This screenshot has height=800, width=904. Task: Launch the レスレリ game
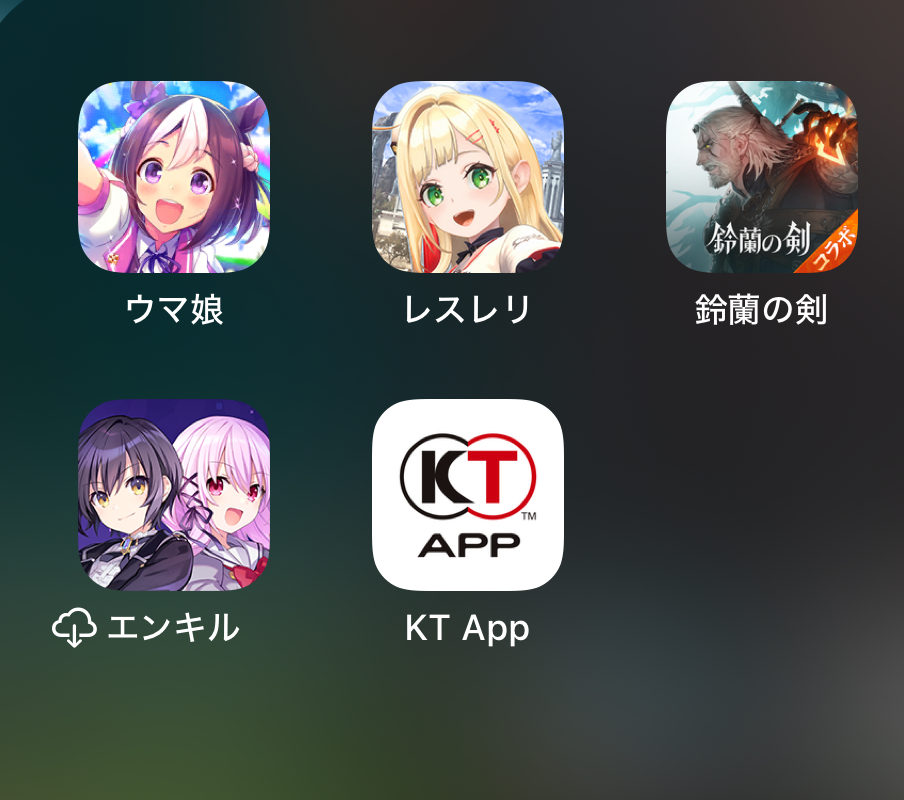[x=468, y=177]
